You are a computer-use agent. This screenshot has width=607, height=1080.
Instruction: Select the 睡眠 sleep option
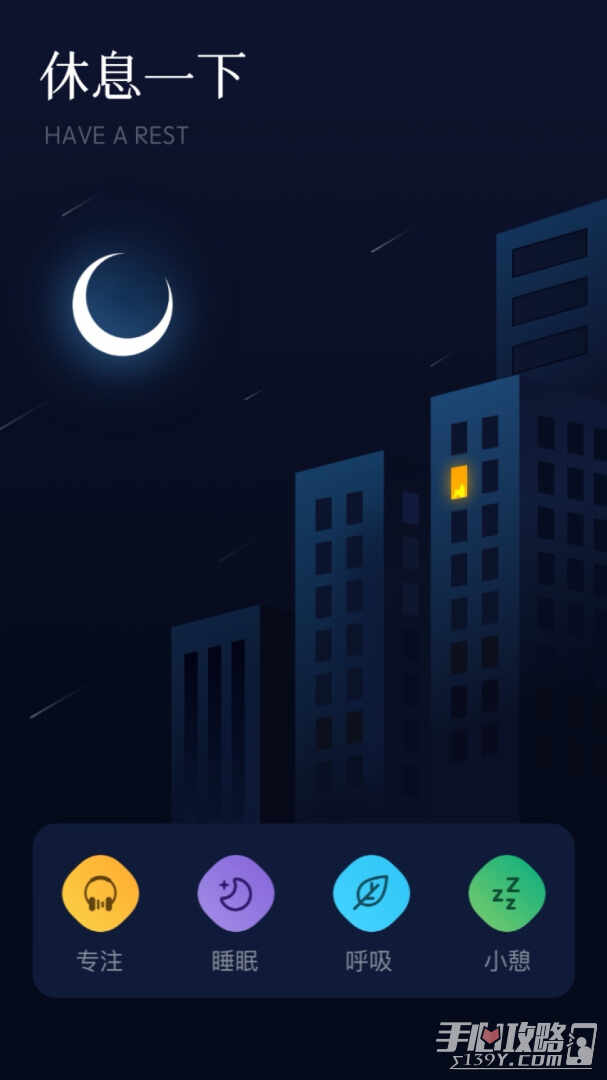tap(236, 893)
